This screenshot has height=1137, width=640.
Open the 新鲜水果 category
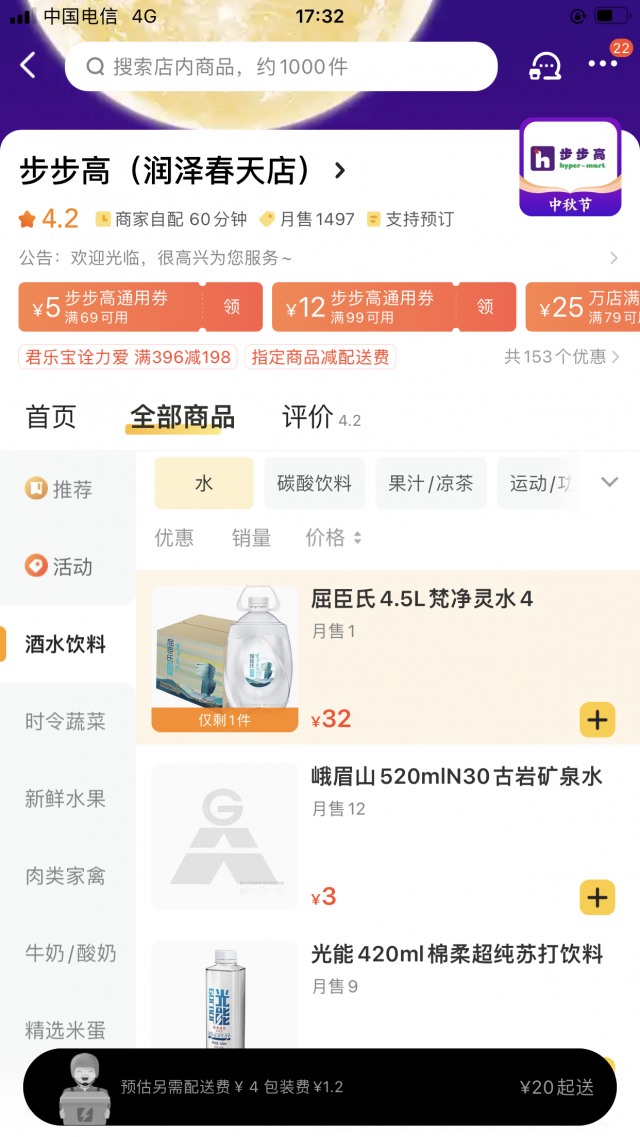[65, 798]
